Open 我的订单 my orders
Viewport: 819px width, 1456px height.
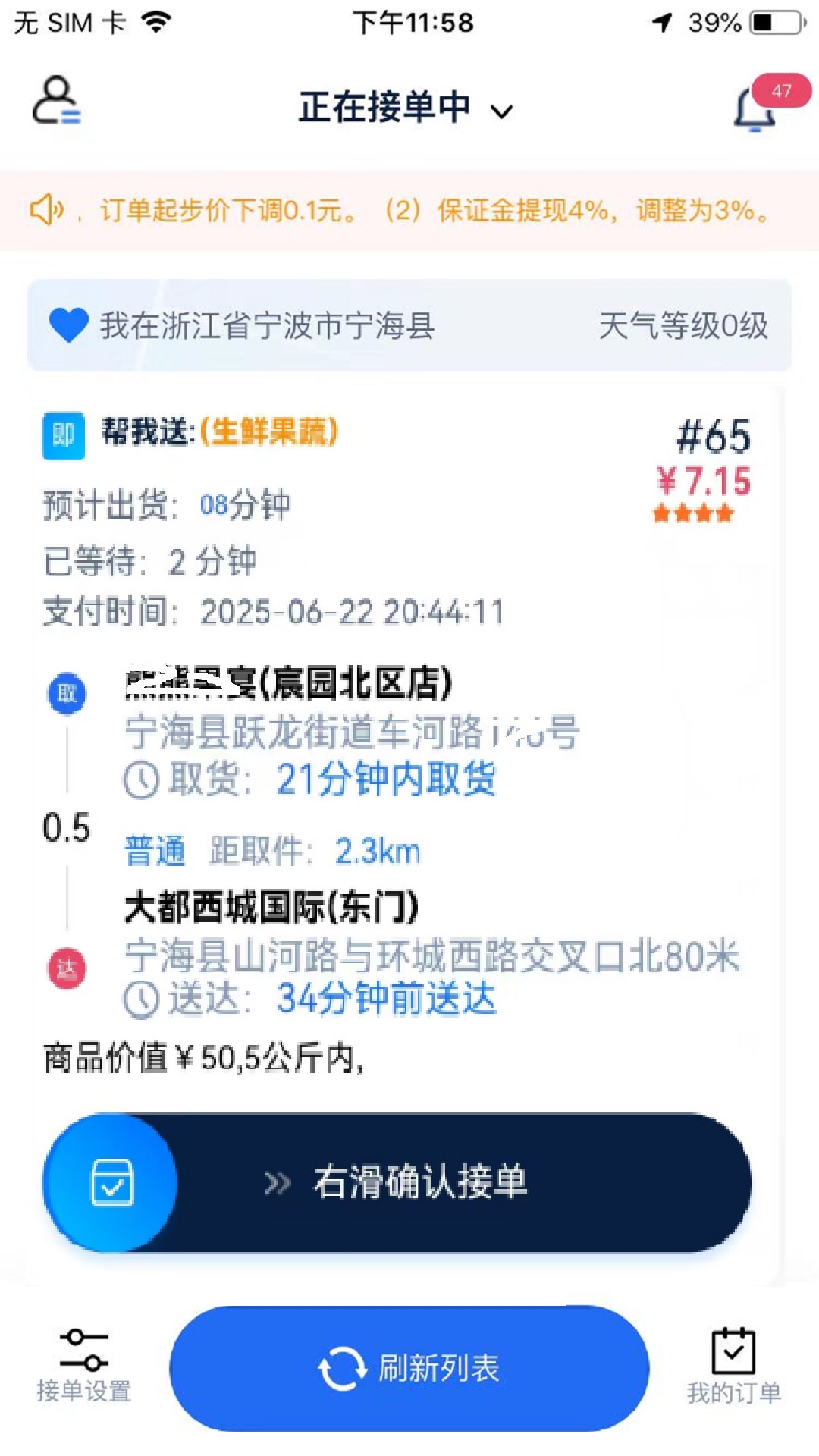(734, 1365)
